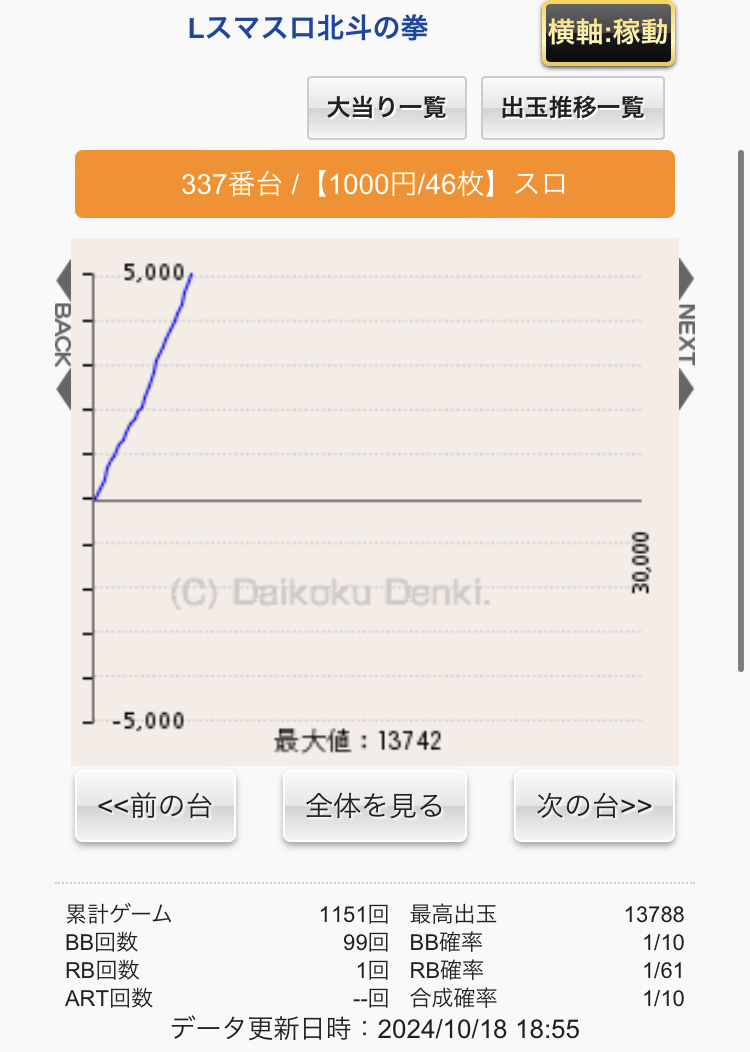750x1052 pixels.
Task: Open the 大当り一覧 list
Action: [x=386, y=107]
